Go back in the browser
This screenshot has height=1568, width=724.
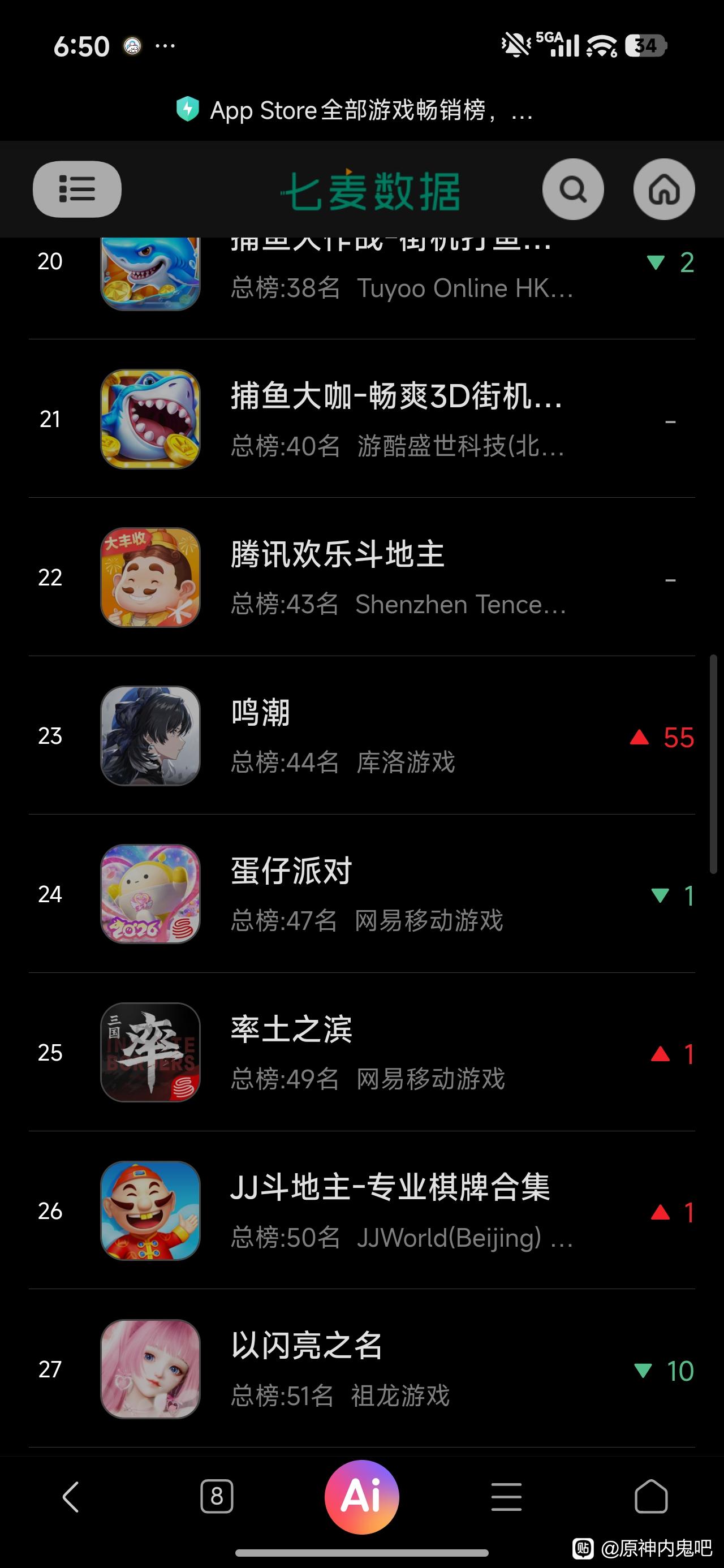[x=71, y=1497]
